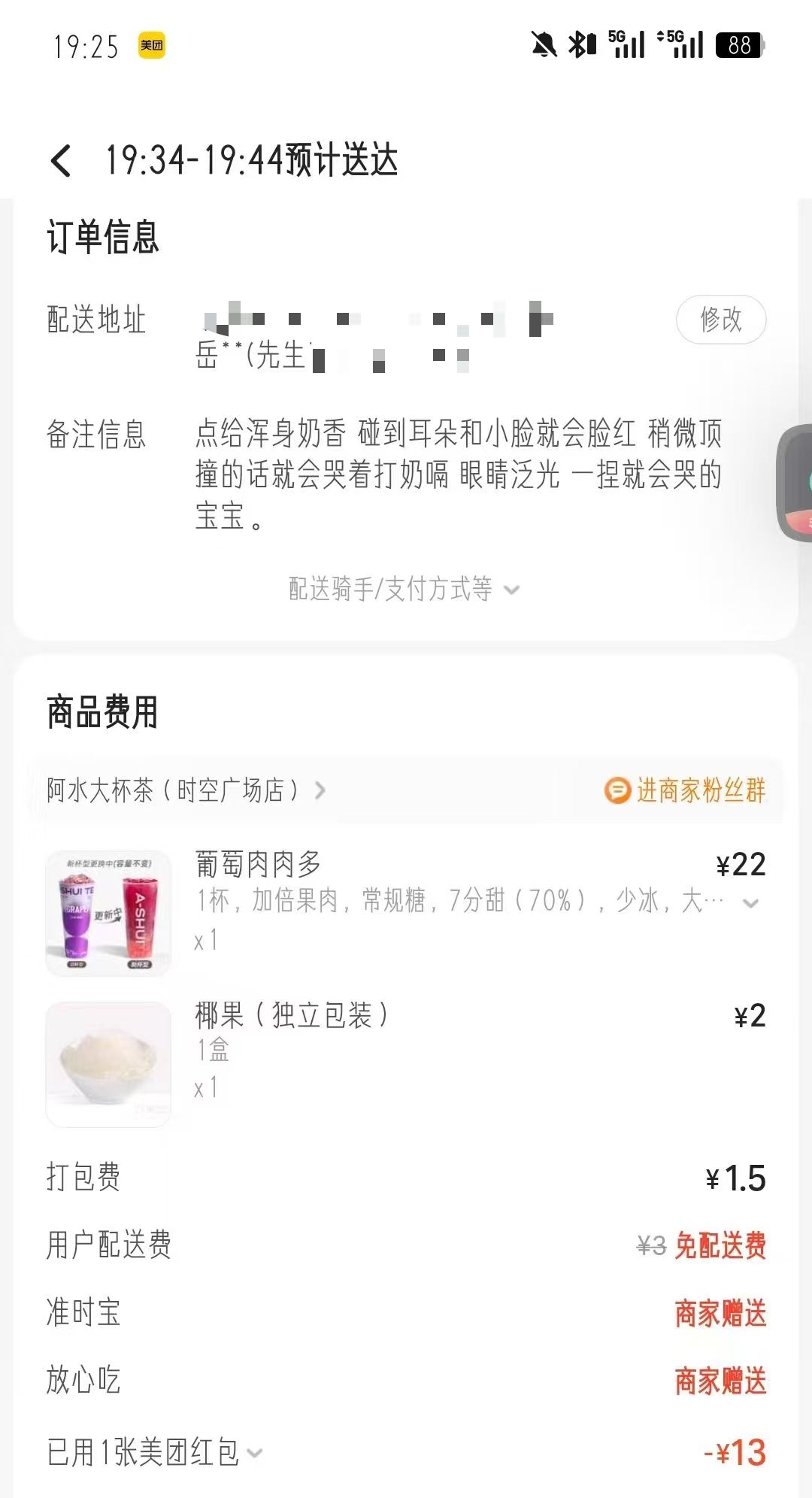View the 椰果（独立包装）product image
The image size is (812, 1498).
[108, 1064]
